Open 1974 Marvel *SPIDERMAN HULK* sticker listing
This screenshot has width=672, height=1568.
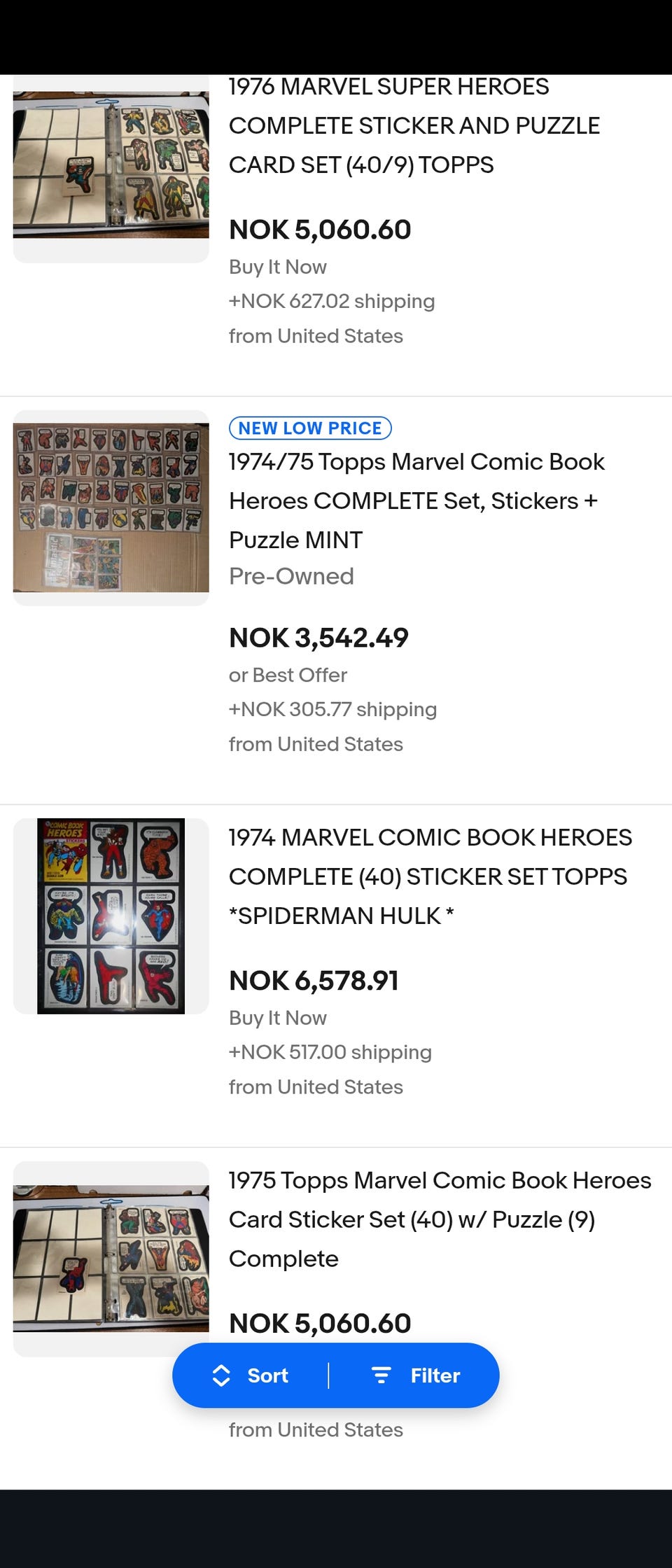[430, 876]
